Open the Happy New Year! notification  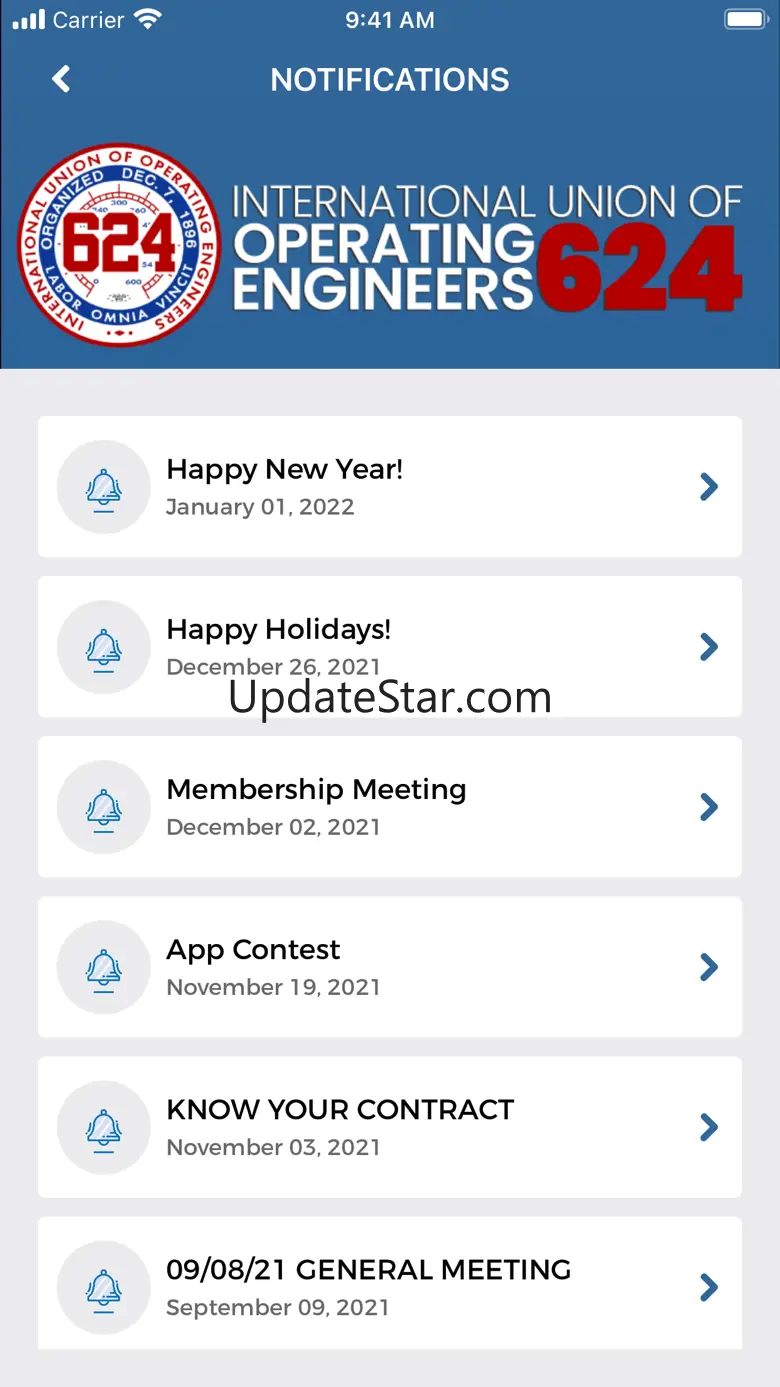pyautogui.click(x=390, y=487)
